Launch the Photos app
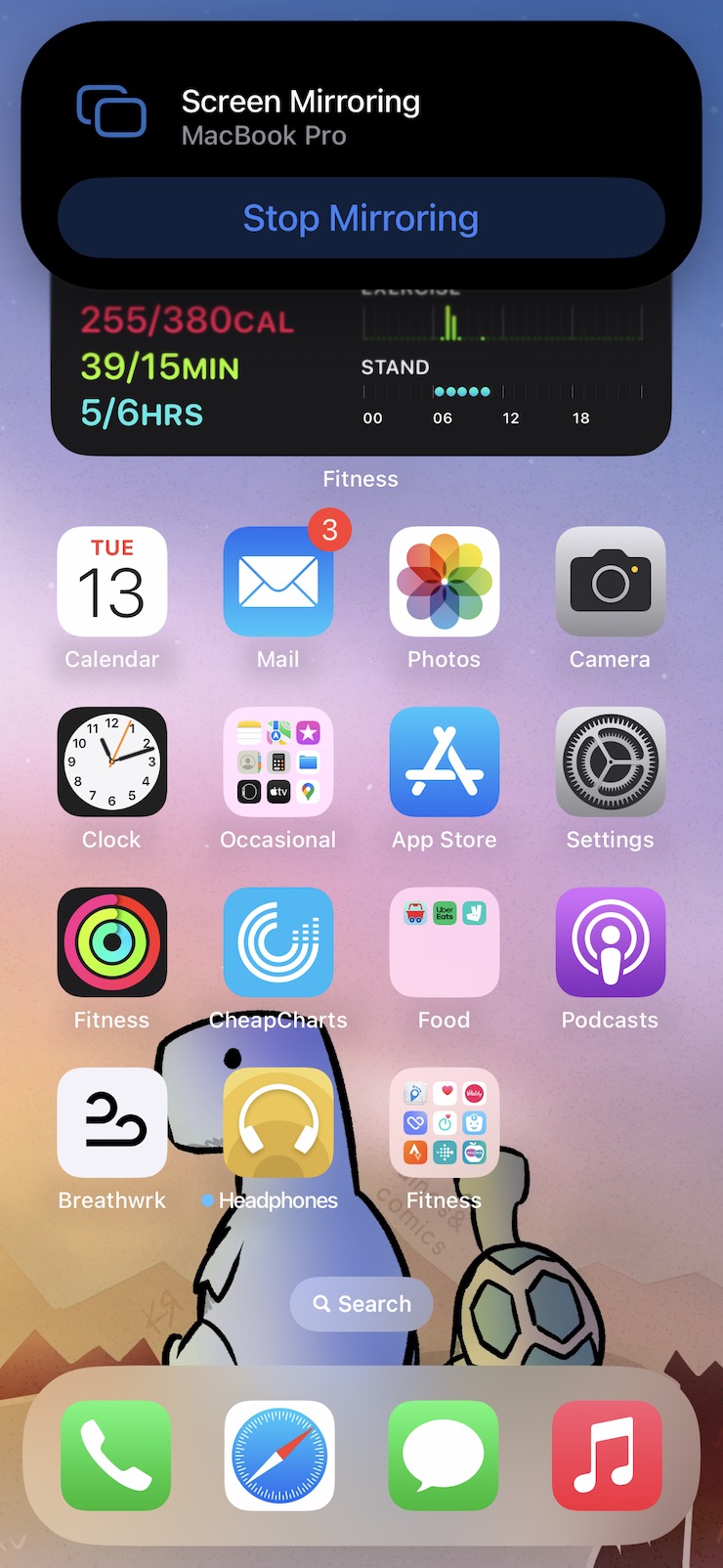The width and height of the screenshot is (723, 1568). [x=445, y=582]
